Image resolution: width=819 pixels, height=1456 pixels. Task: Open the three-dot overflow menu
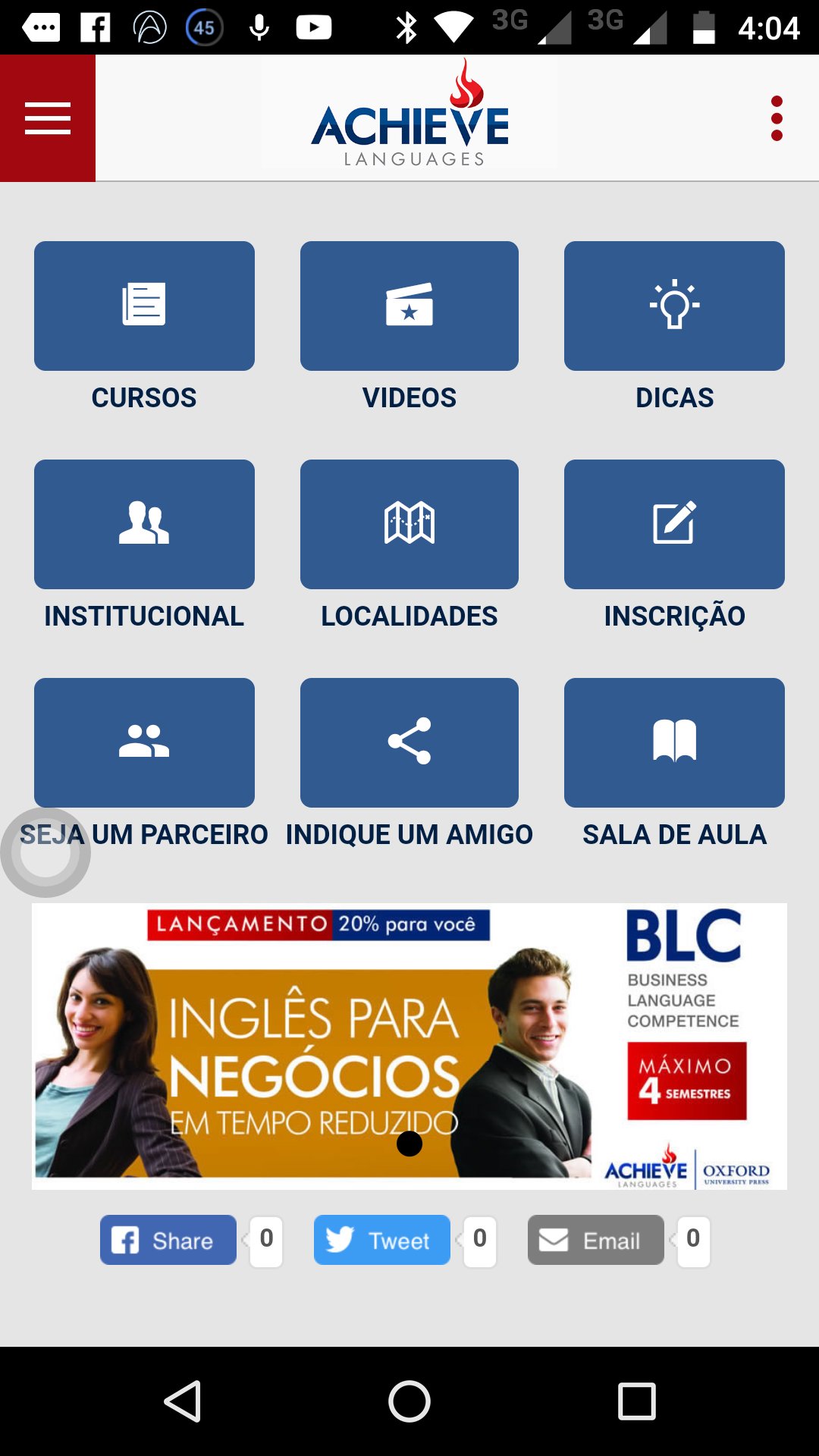pos(775,118)
